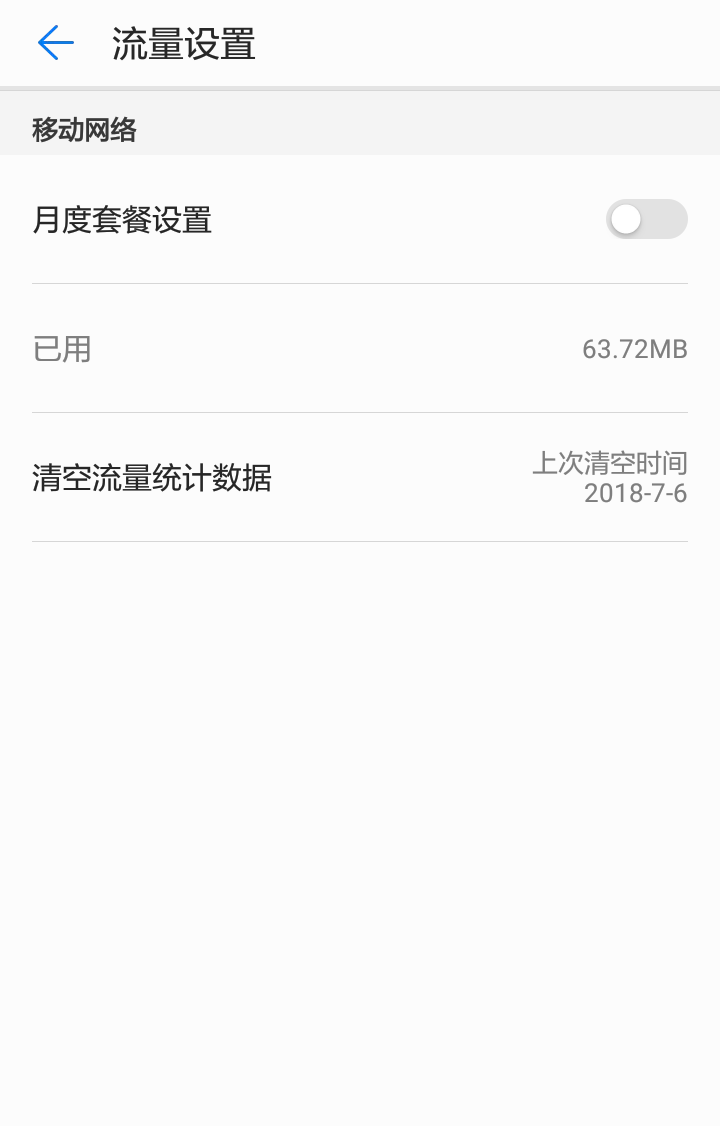Tap the header bar area
720x1126 pixels.
pos(360,43)
